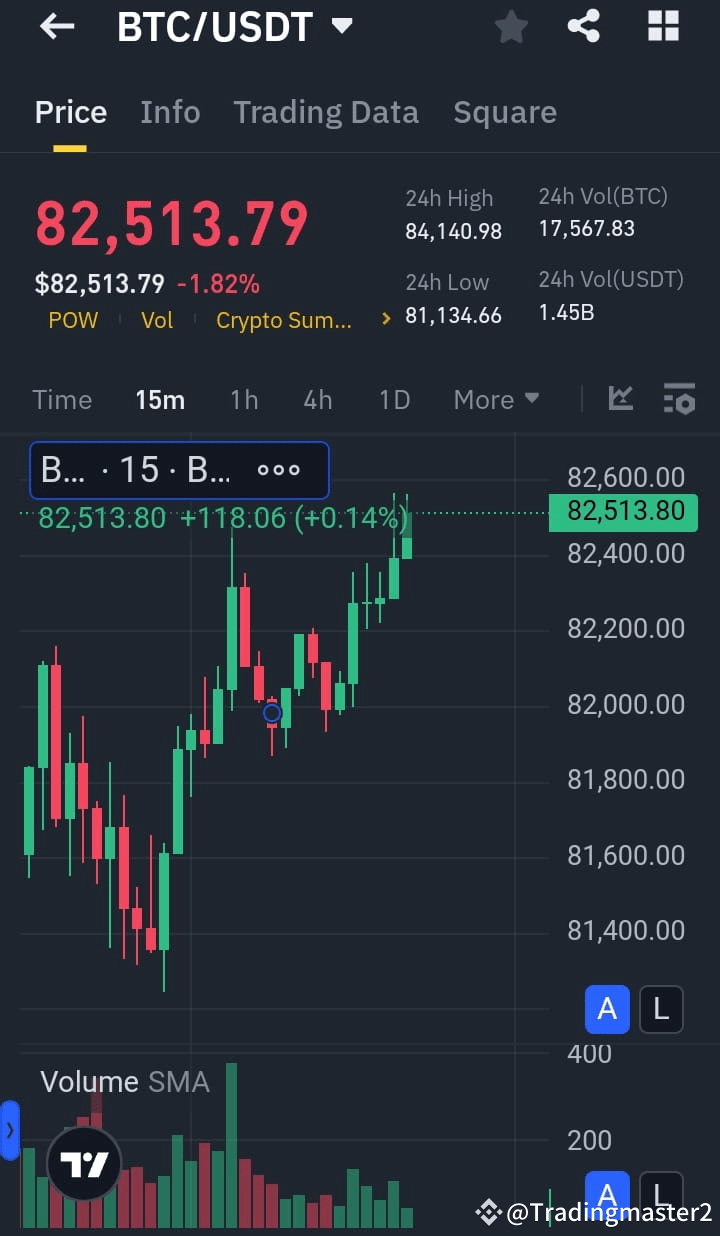Select the 15m timeframe

[x=160, y=399]
